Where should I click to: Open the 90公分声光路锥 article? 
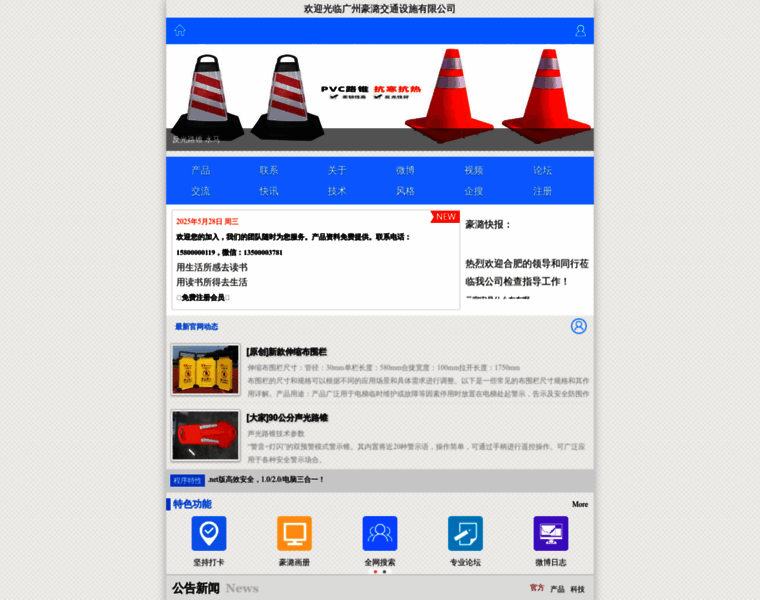click(x=287, y=417)
